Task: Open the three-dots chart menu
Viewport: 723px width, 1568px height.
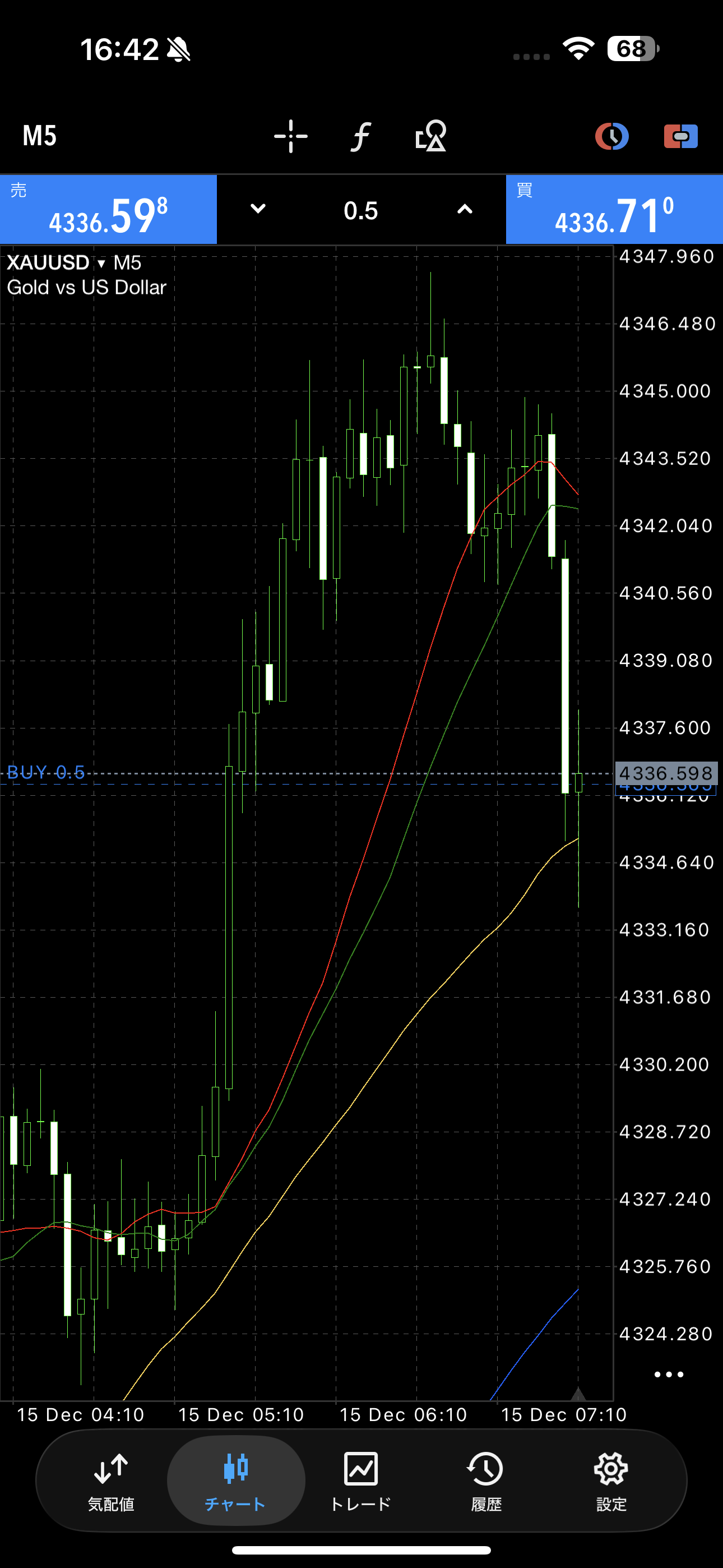Action: tap(669, 1375)
